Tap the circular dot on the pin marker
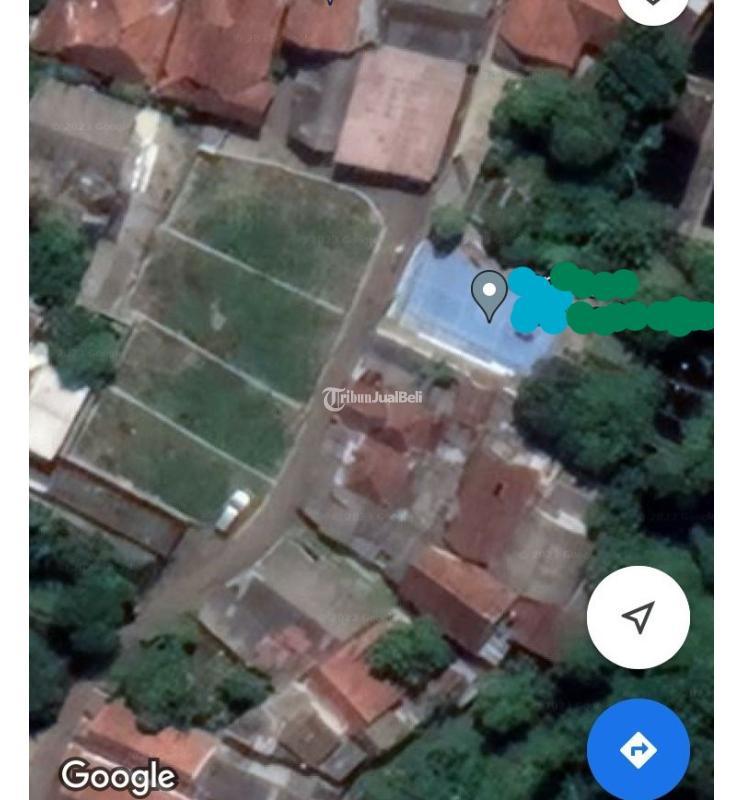Screen dimensions: 744x800 (x=489, y=291)
